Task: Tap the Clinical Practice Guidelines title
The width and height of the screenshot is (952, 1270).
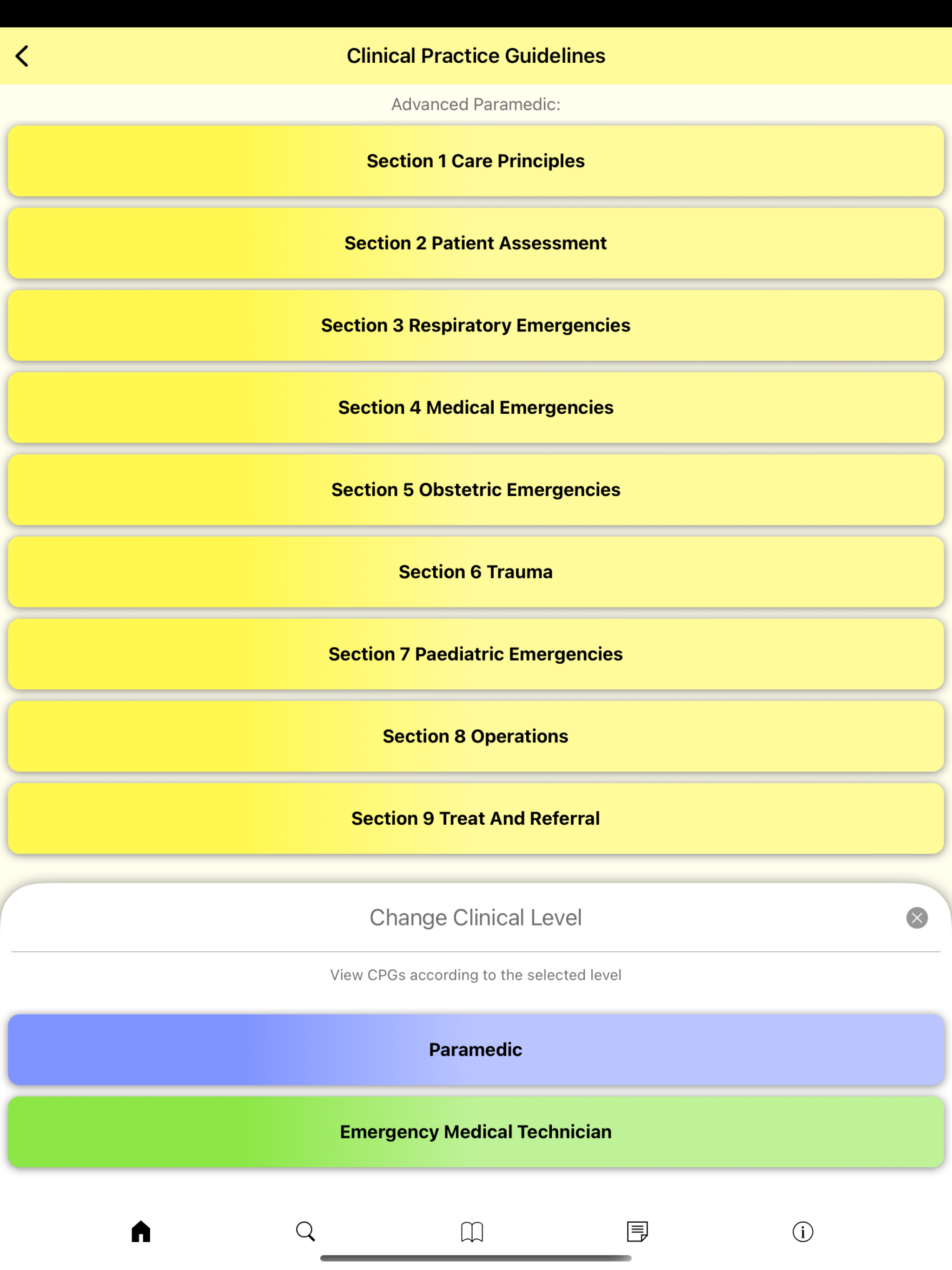Action: 476,56
